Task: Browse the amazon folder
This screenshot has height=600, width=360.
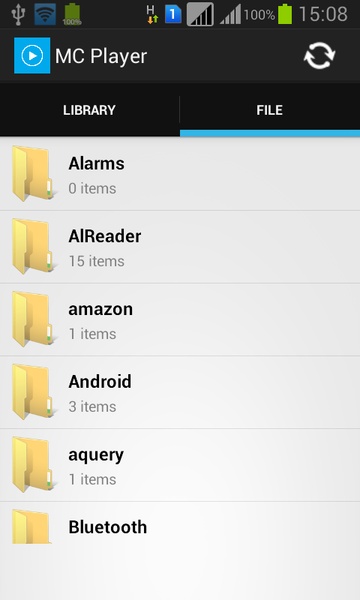Action: tap(180, 320)
